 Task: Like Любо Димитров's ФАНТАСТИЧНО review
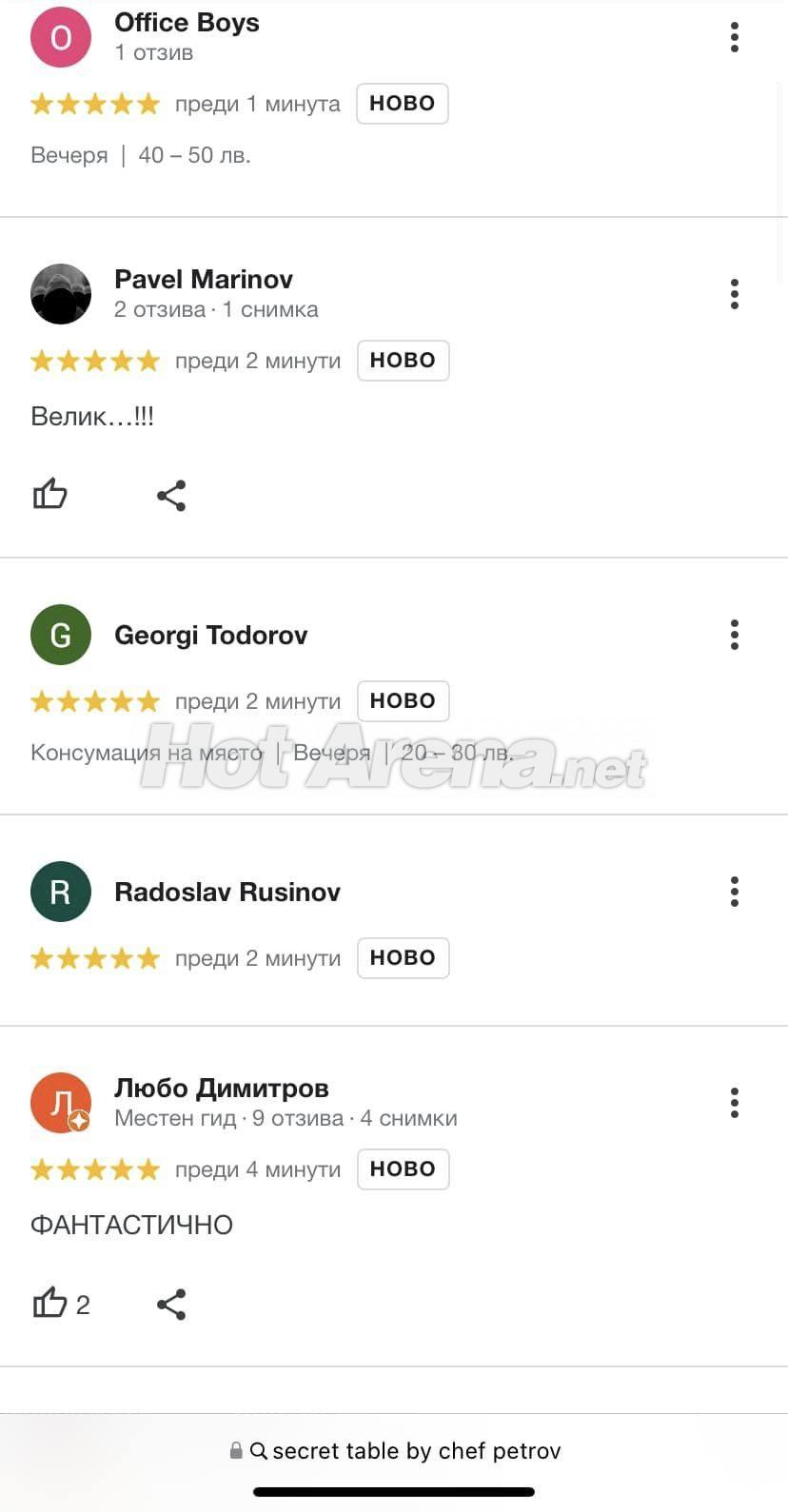point(50,1304)
